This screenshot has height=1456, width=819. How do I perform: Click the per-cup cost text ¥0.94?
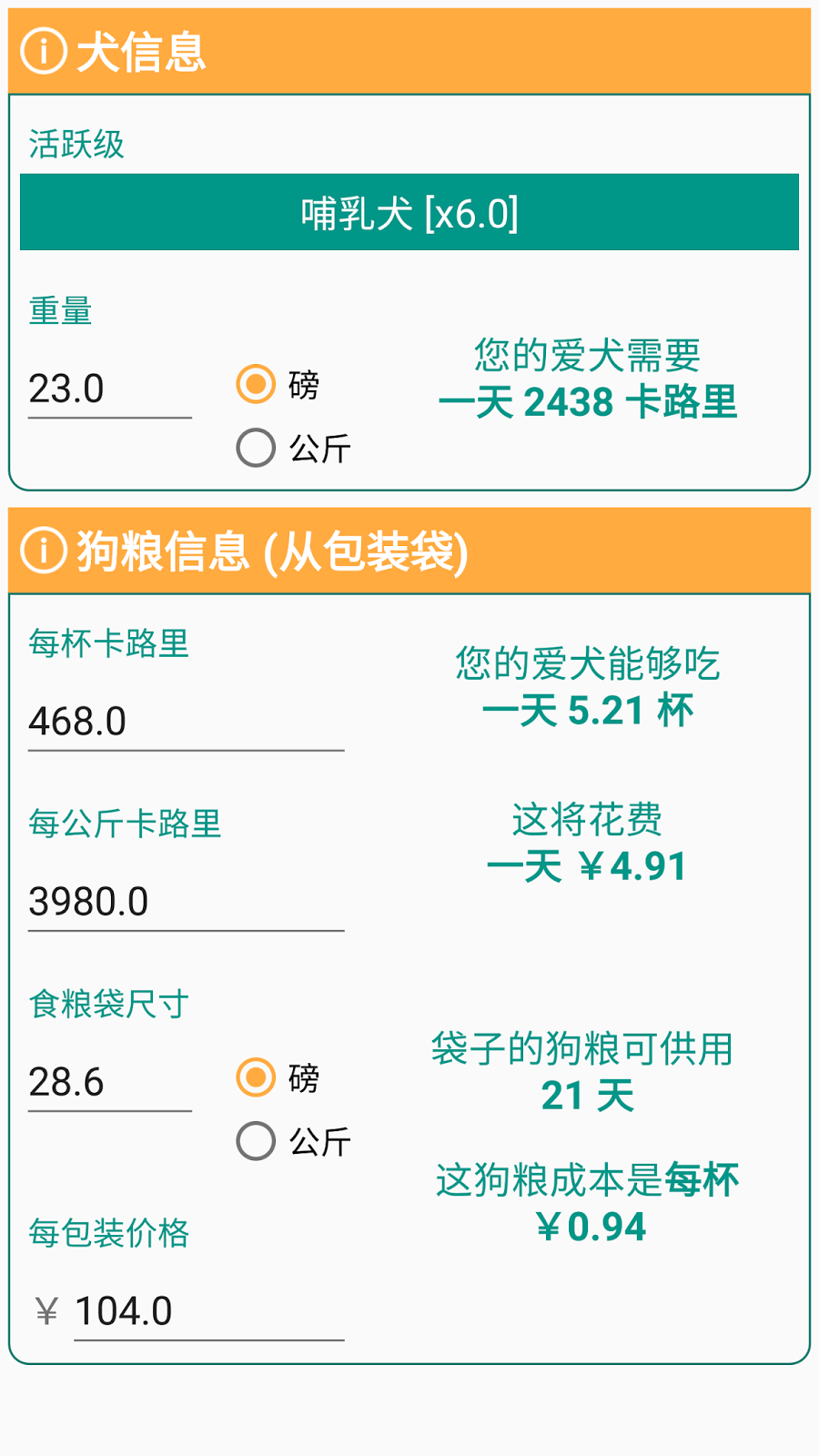592,1225
